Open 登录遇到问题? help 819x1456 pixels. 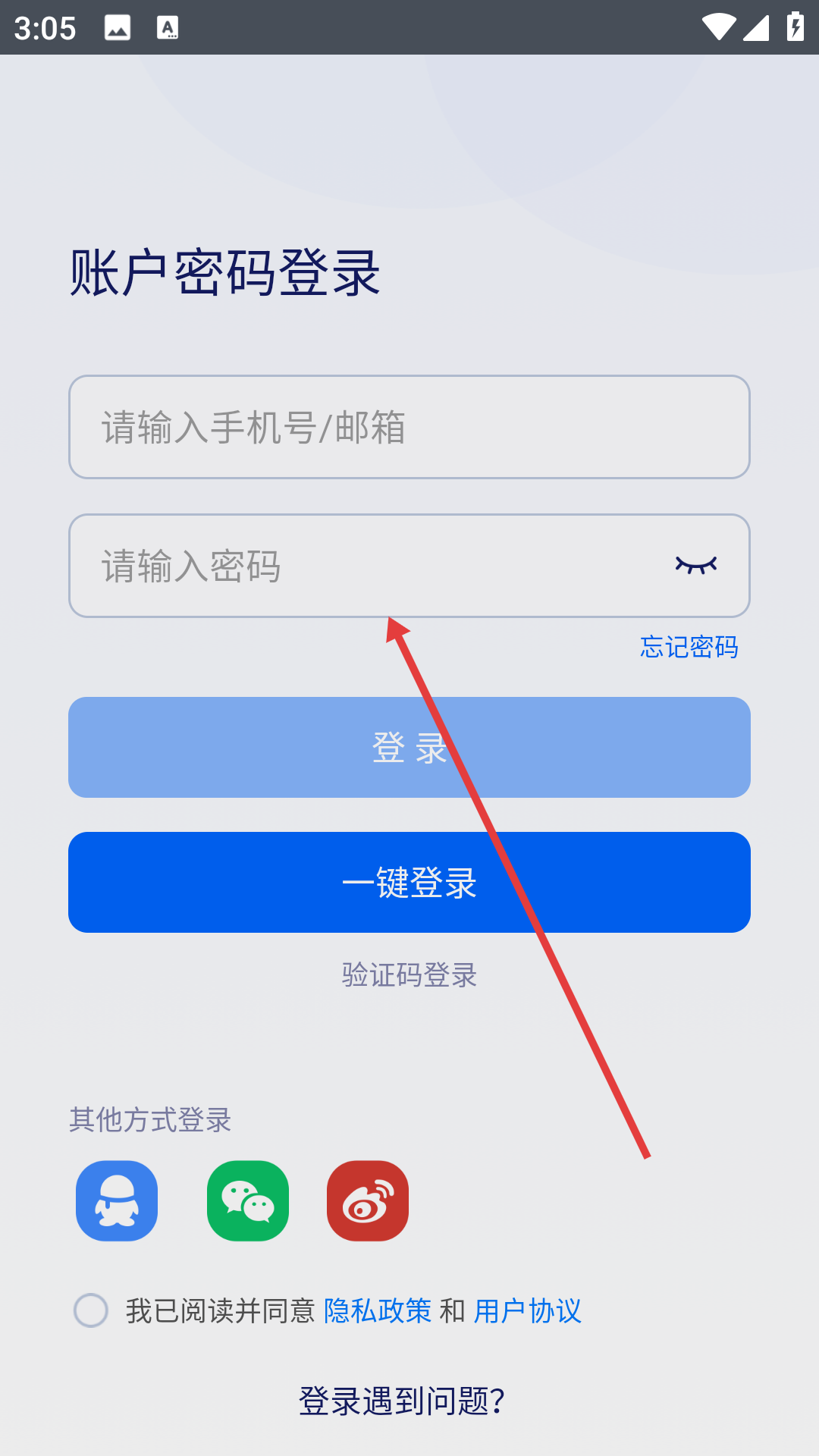click(x=402, y=1401)
